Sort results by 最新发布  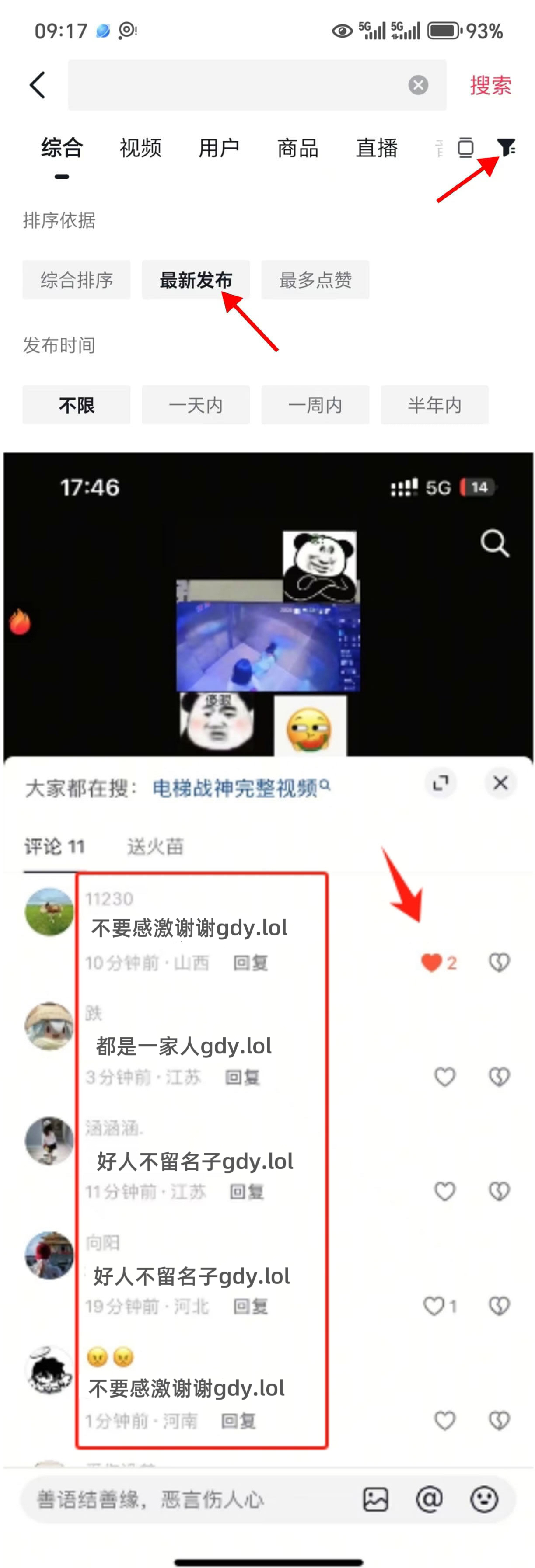pyautogui.click(x=196, y=279)
